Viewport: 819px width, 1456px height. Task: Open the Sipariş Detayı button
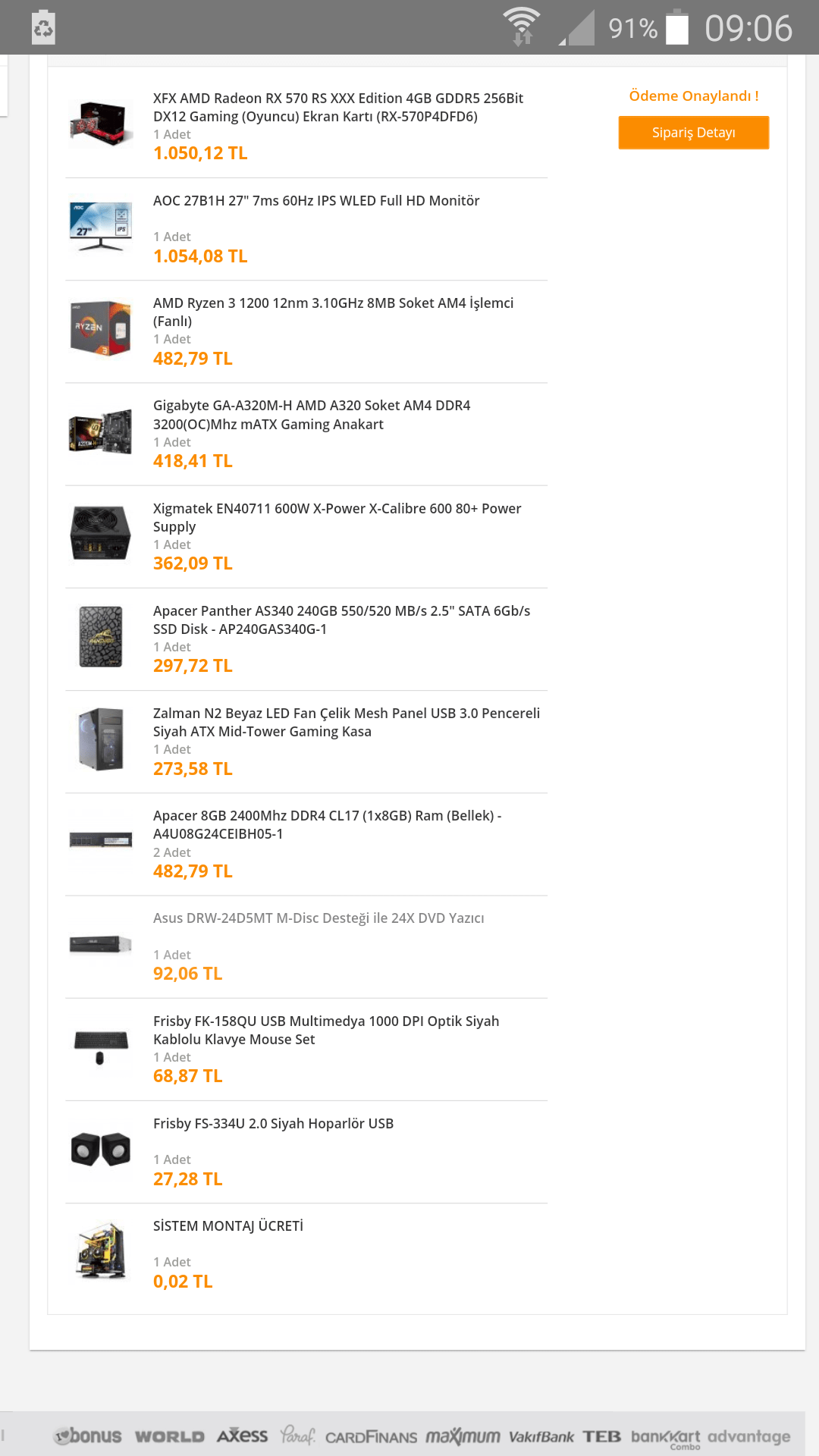(693, 133)
